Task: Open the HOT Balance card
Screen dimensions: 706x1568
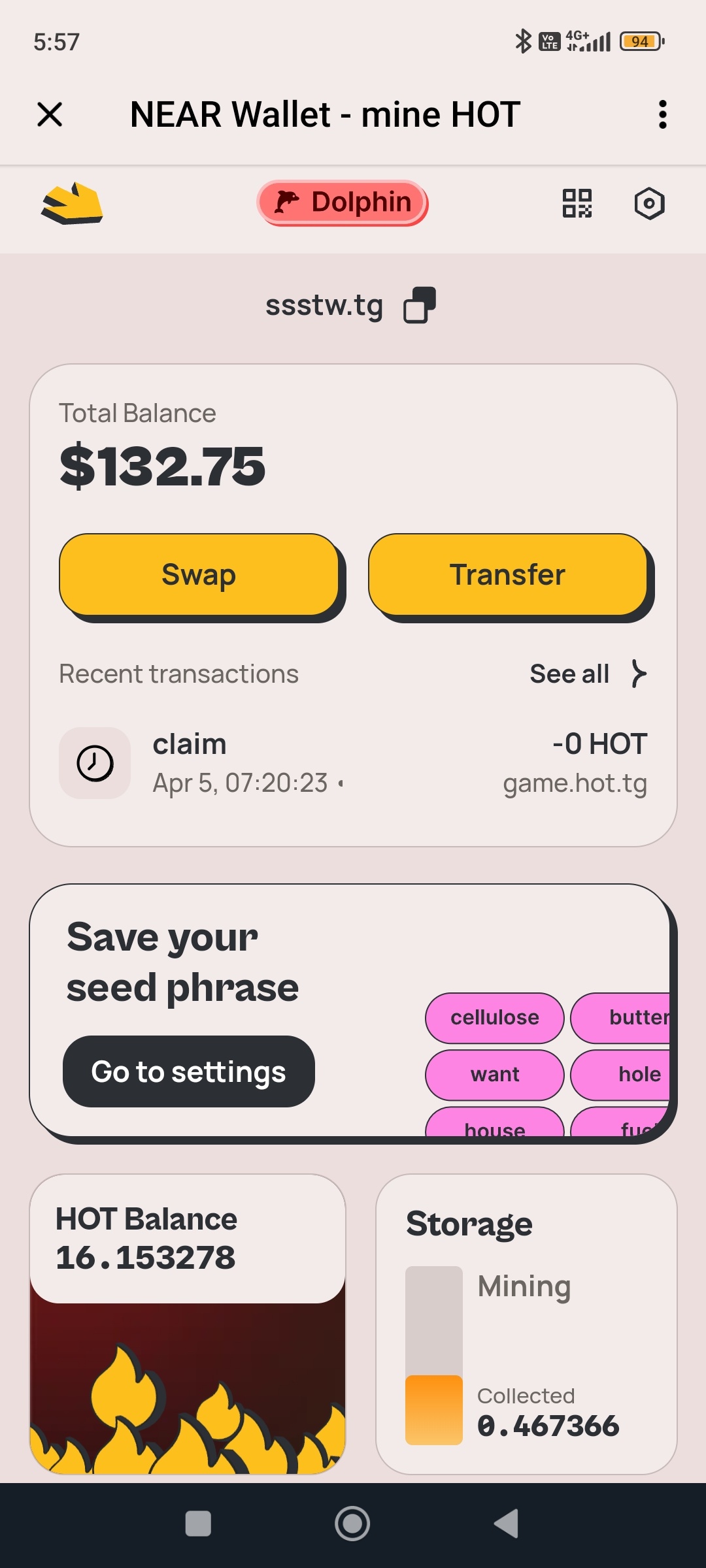Action: pyautogui.click(x=188, y=1323)
